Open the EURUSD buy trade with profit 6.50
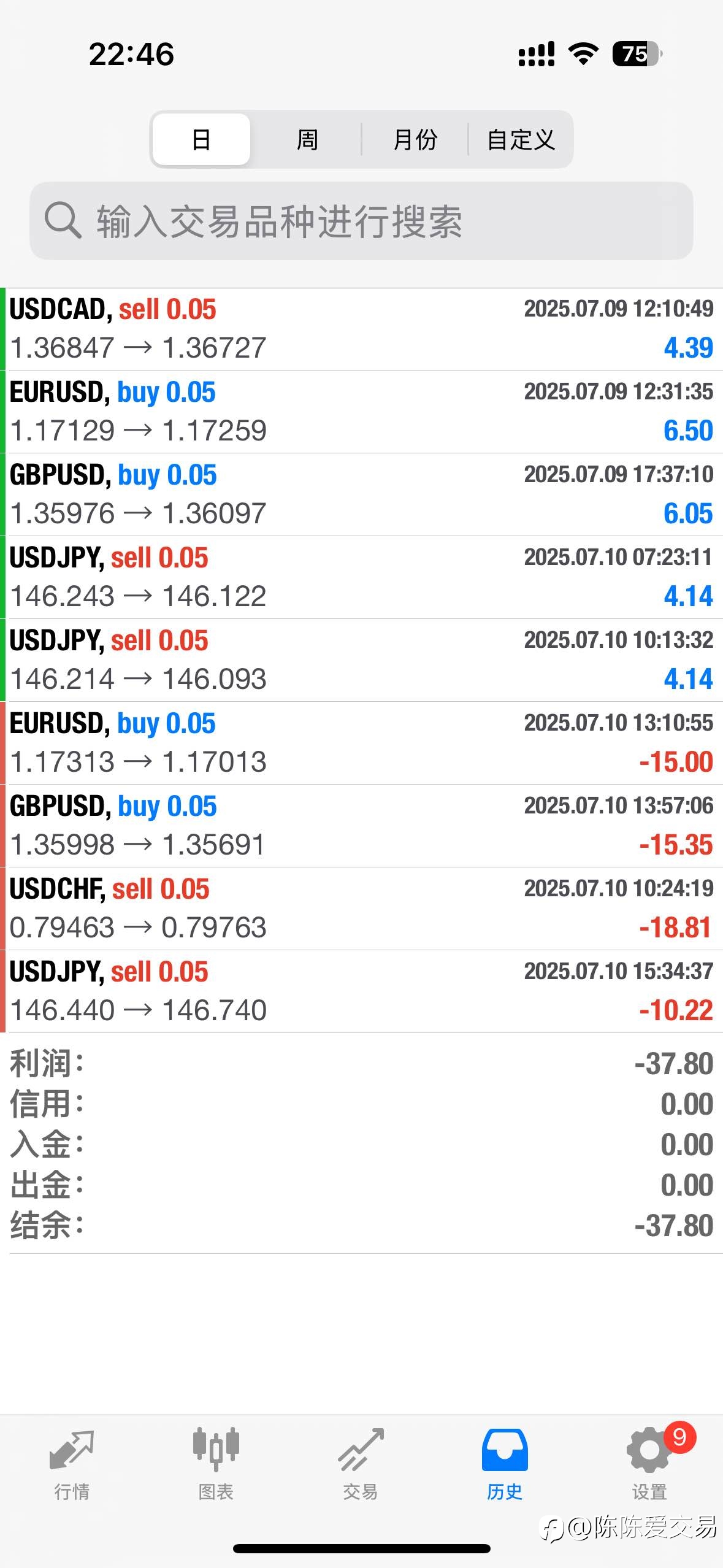Image resolution: width=723 pixels, height=1568 pixels. (x=361, y=412)
